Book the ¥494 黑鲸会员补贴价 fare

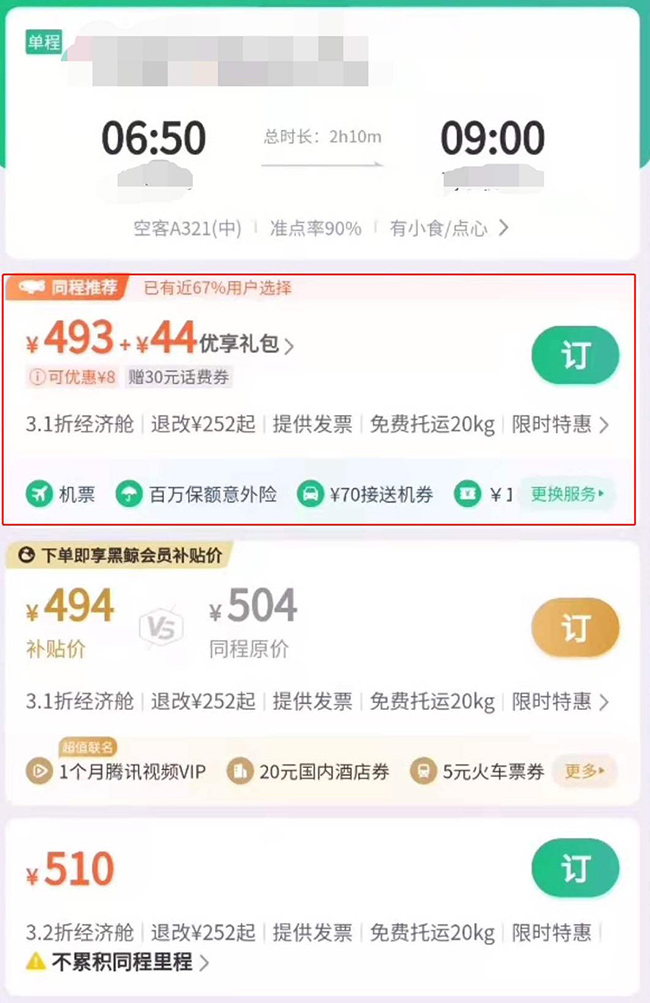tap(575, 628)
